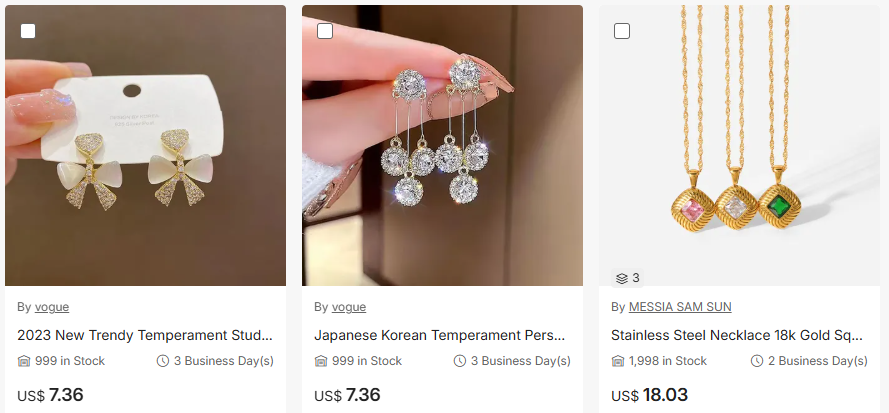The image size is (889, 413).
Task: View the Japanese Korean Temperament earrings product
Action: [x=441, y=335]
